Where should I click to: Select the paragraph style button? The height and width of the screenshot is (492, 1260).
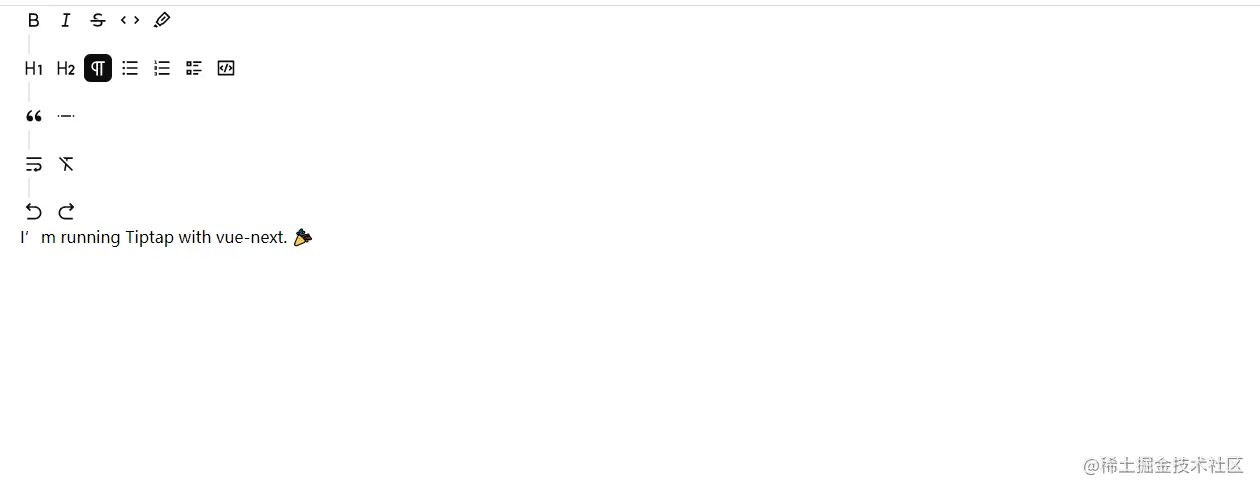point(98,68)
